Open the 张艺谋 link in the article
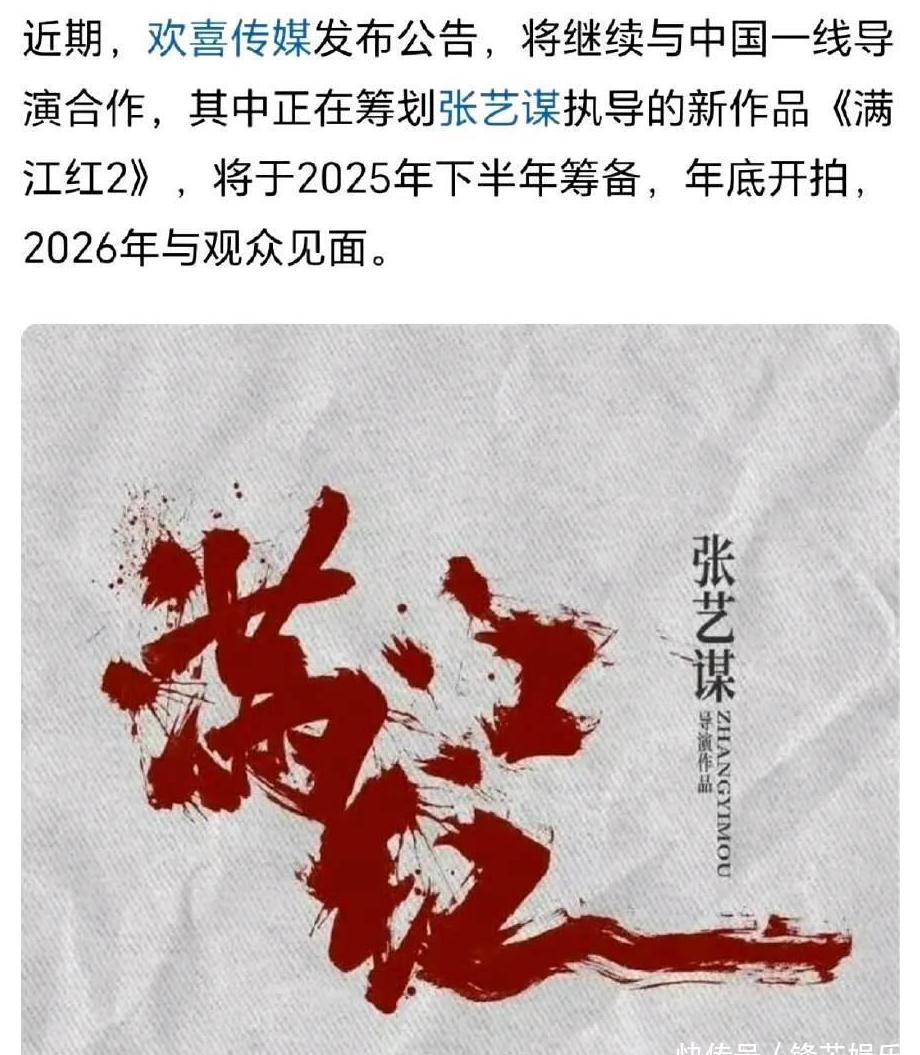Image resolution: width=920 pixels, height=1055 pixels. (x=499, y=111)
